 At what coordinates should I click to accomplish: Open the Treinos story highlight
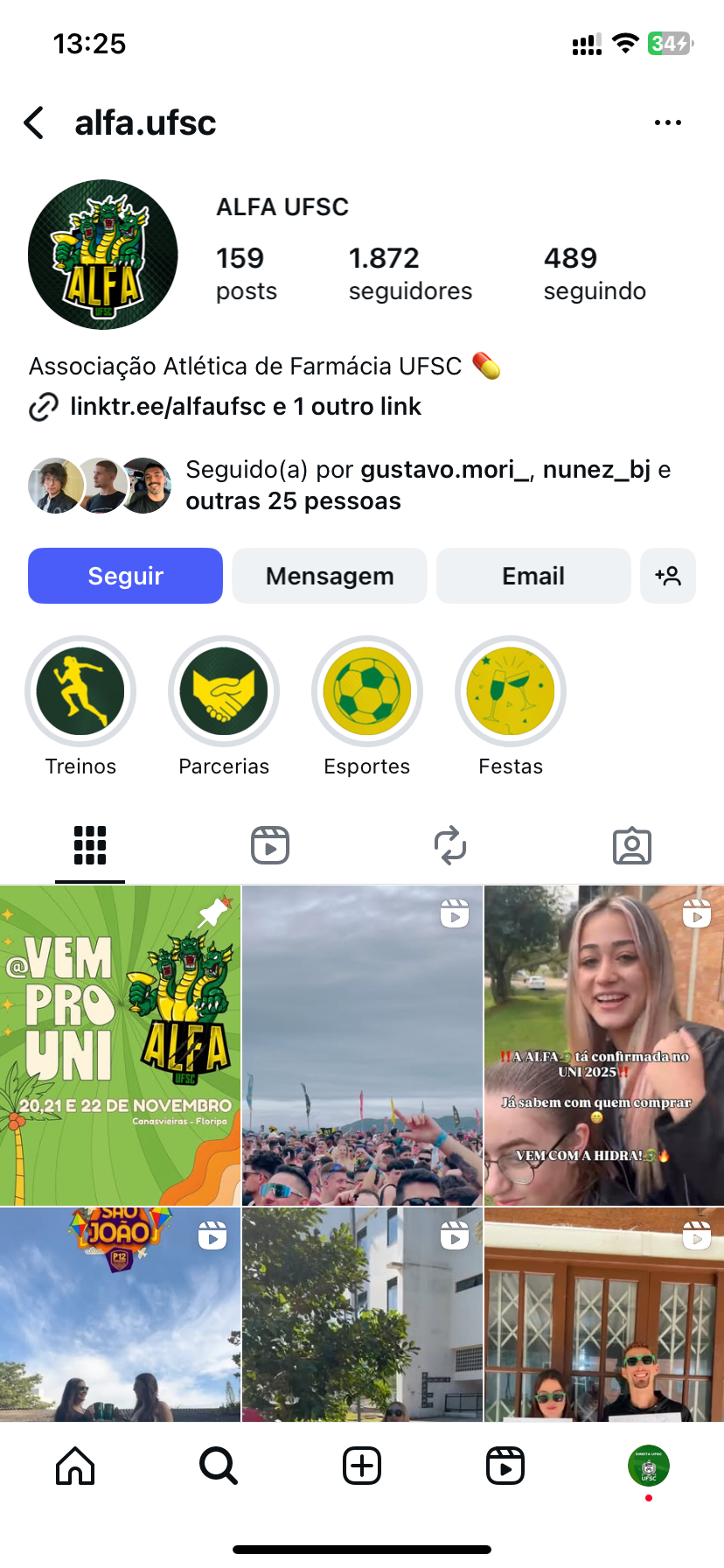pyautogui.click(x=80, y=691)
